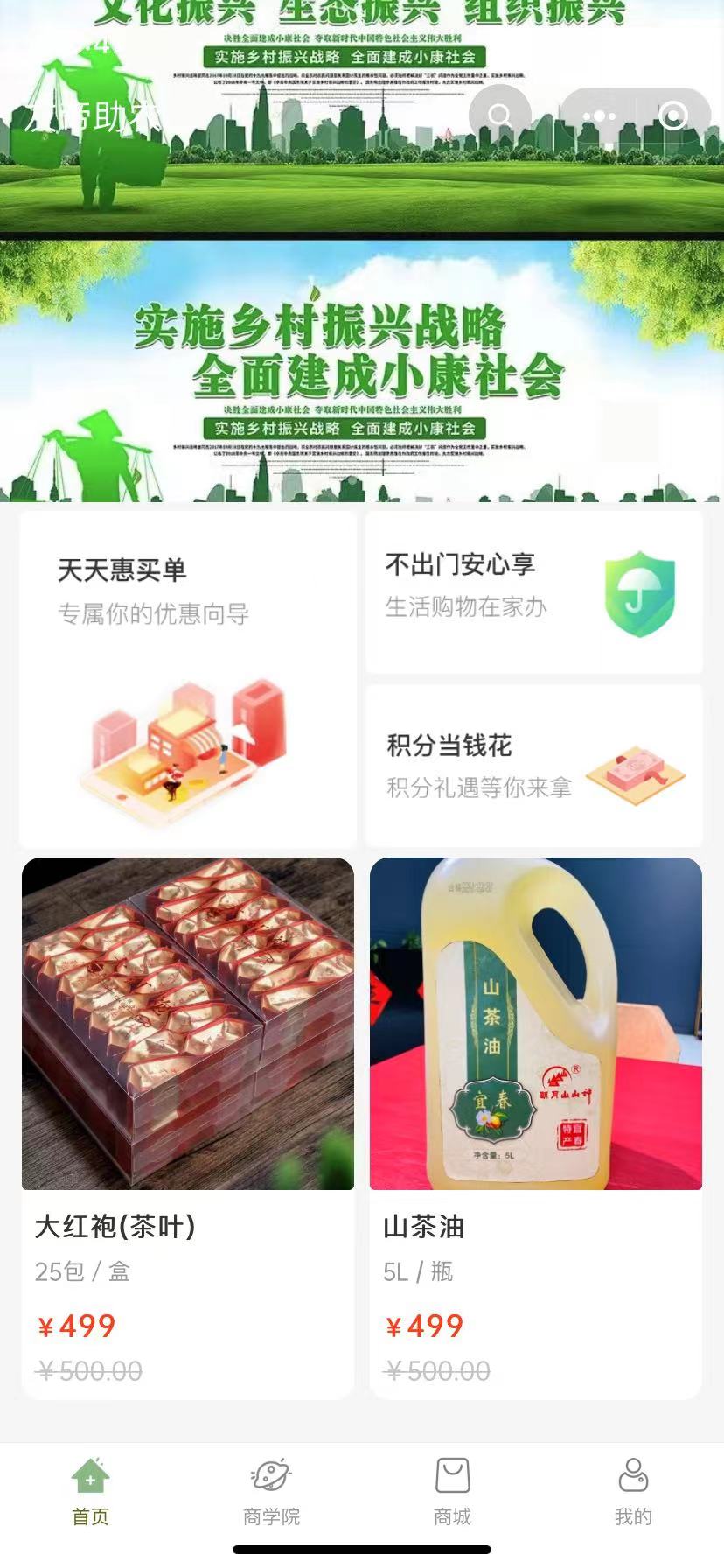Click the person icon above 我的
The image size is (724, 1568).
[x=632, y=1475]
